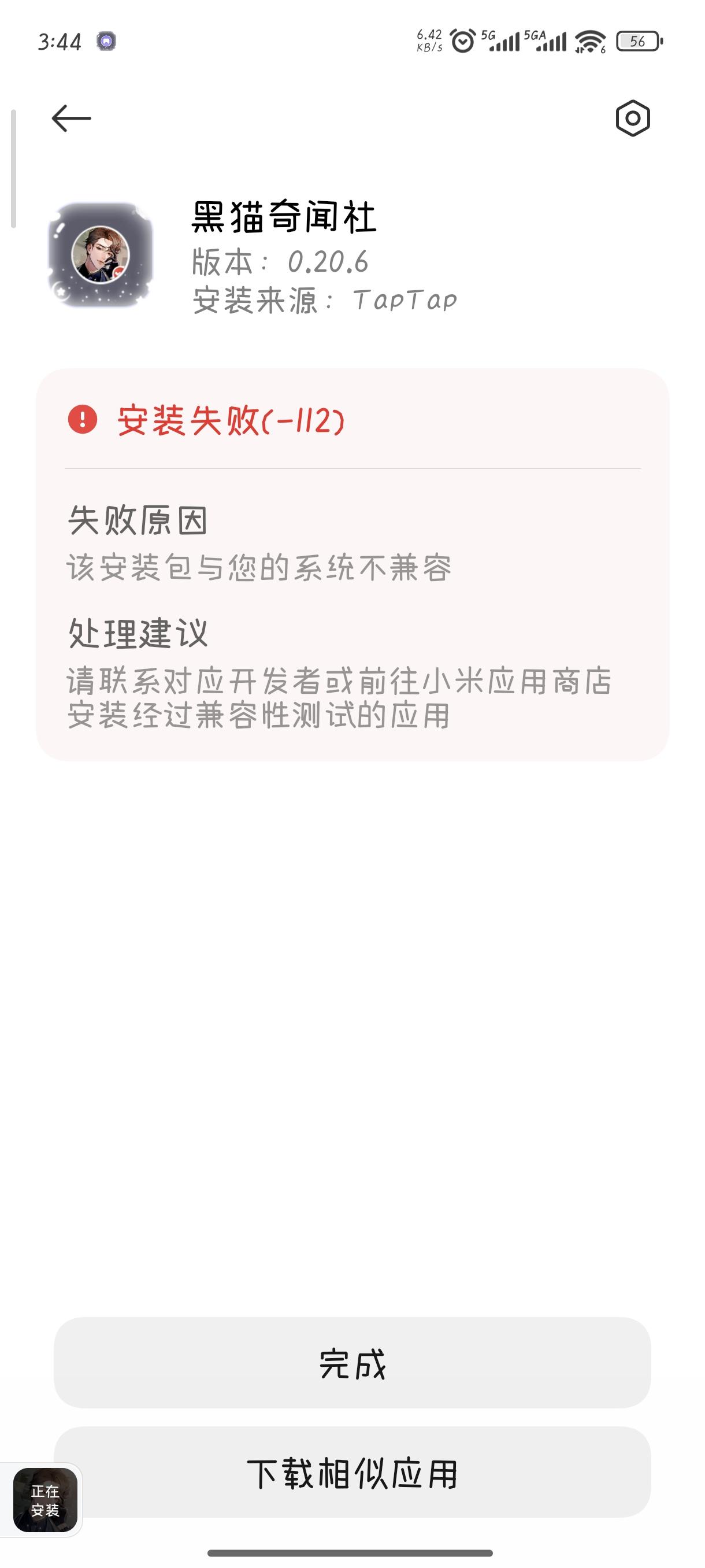Tap the alarm clock icon in status bar
Image resolution: width=705 pixels, height=1568 pixels.
(x=462, y=42)
